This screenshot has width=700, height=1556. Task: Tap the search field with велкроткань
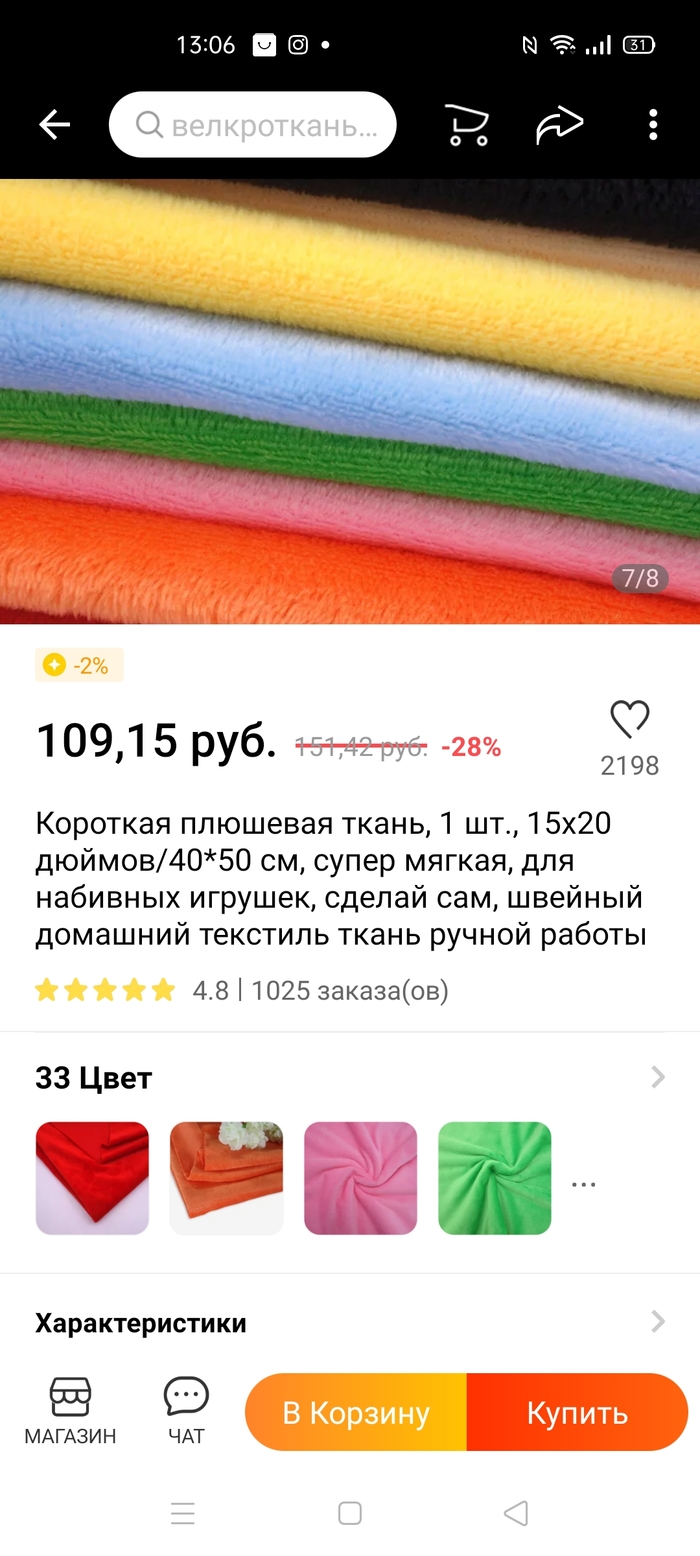point(253,125)
